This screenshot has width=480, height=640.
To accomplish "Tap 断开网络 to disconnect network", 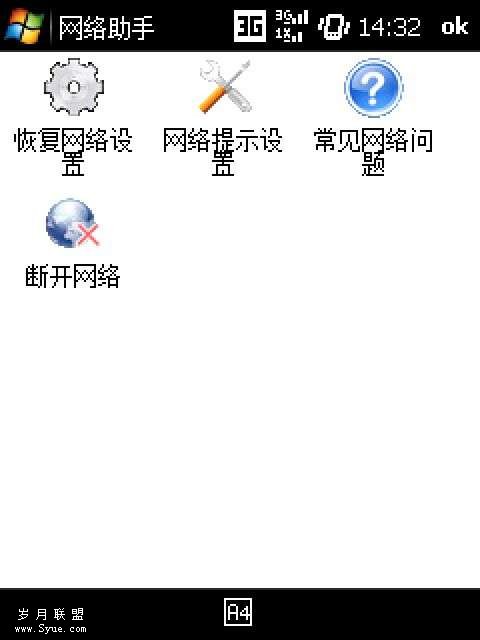I will pyautogui.click(x=73, y=243).
